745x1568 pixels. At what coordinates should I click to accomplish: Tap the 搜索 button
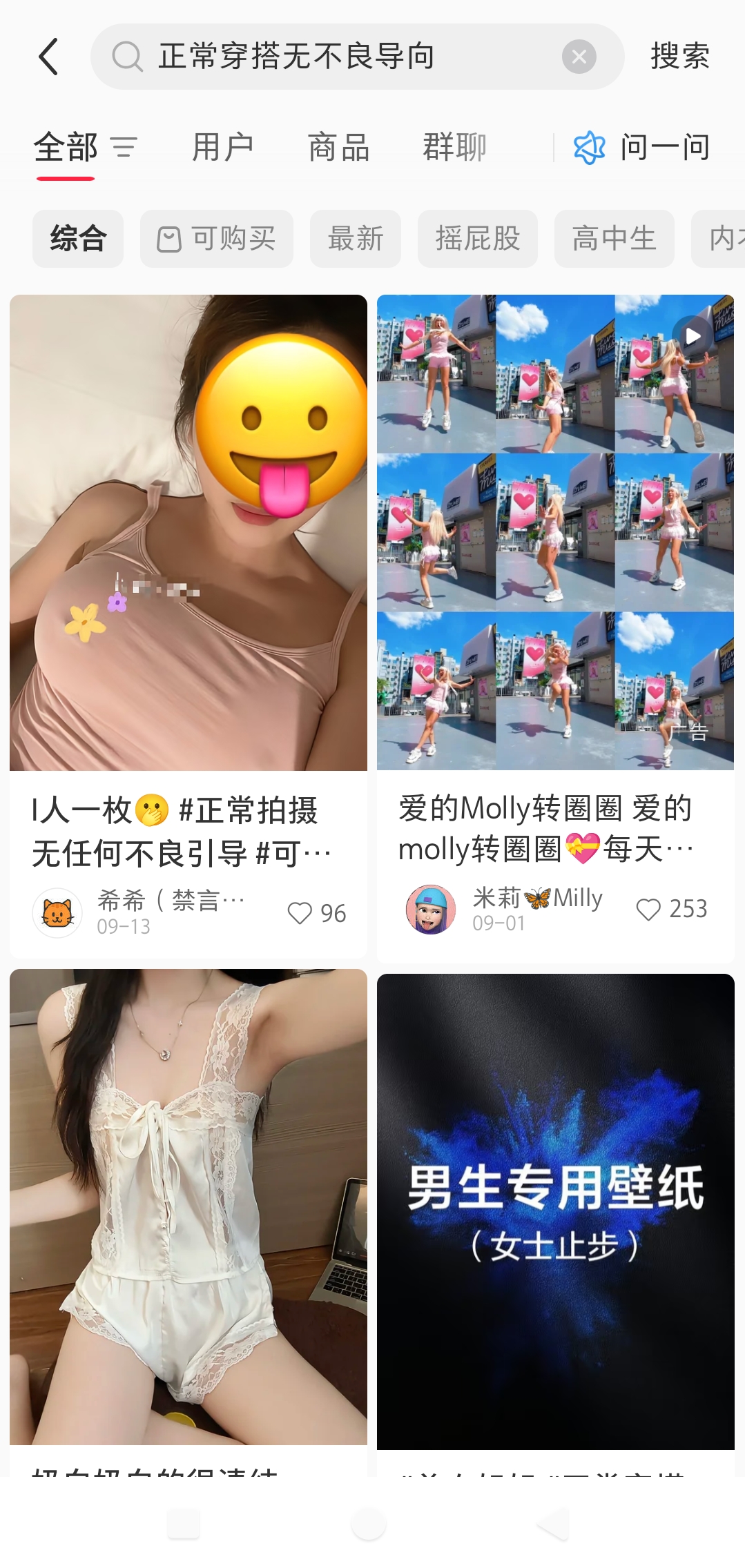click(x=679, y=57)
